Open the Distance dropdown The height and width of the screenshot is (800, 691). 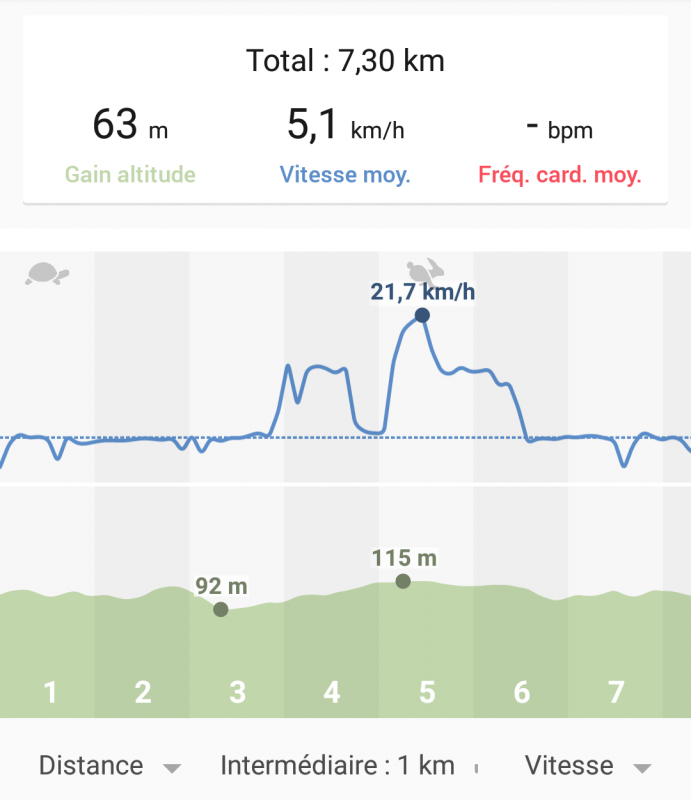click(x=109, y=766)
